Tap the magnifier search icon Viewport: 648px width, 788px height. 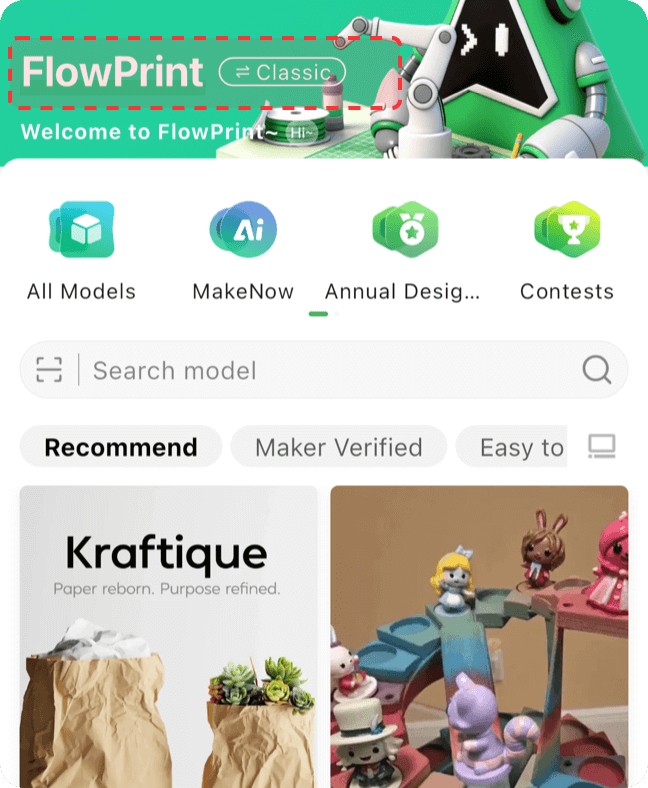click(596, 371)
